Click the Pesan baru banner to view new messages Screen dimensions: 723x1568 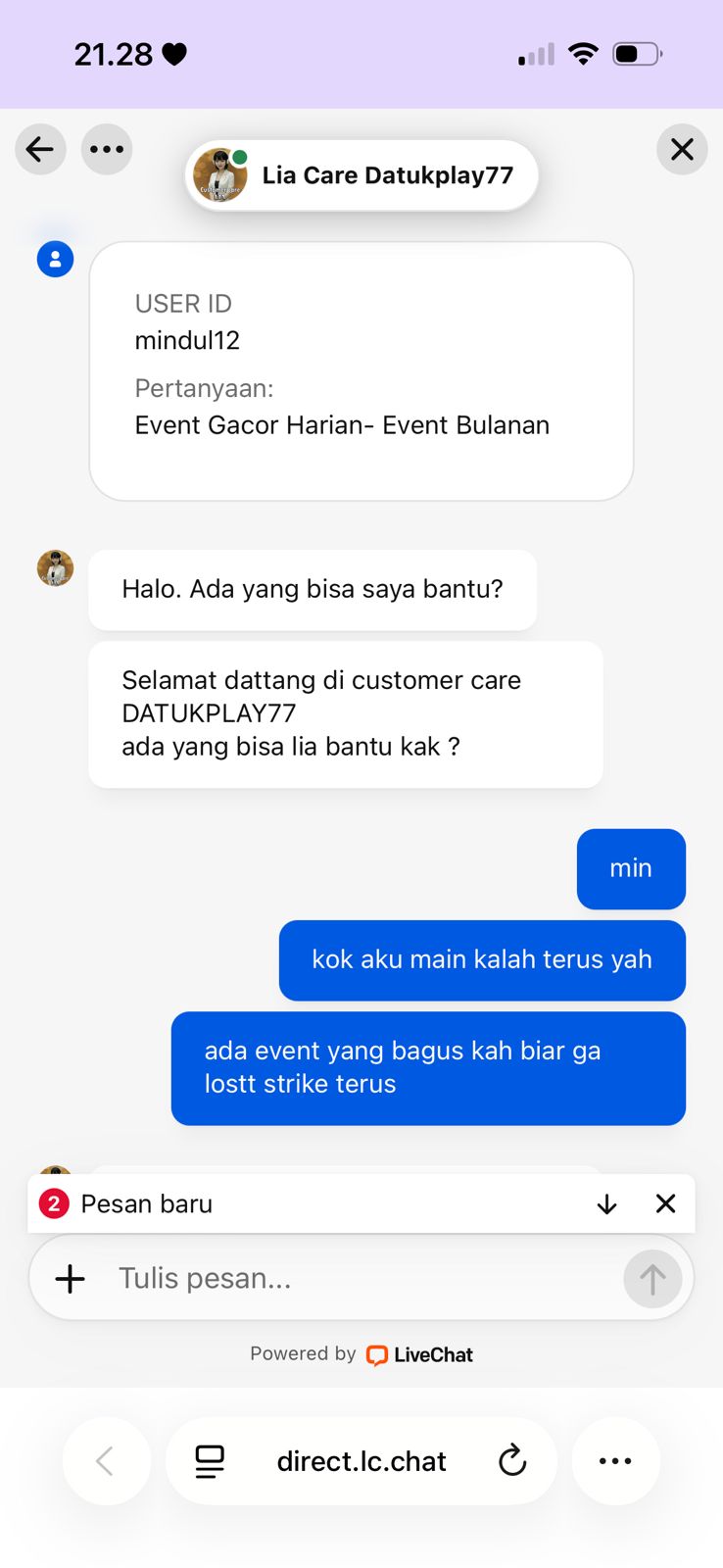pyautogui.click(x=145, y=1203)
